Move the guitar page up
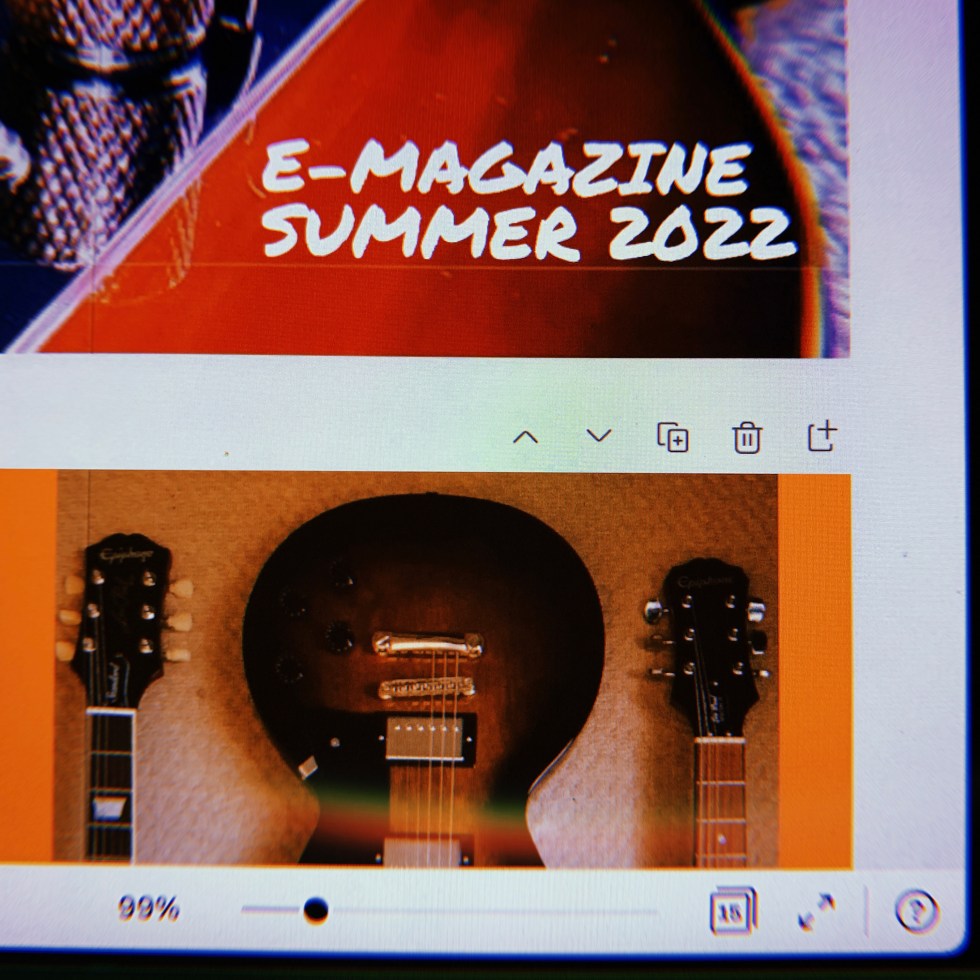 coord(525,437)
